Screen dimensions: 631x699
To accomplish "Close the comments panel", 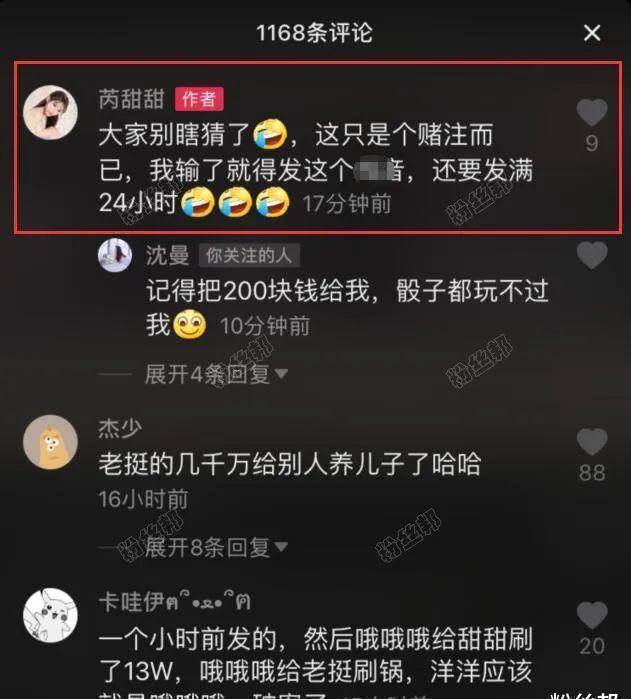I will click(592, 33).
